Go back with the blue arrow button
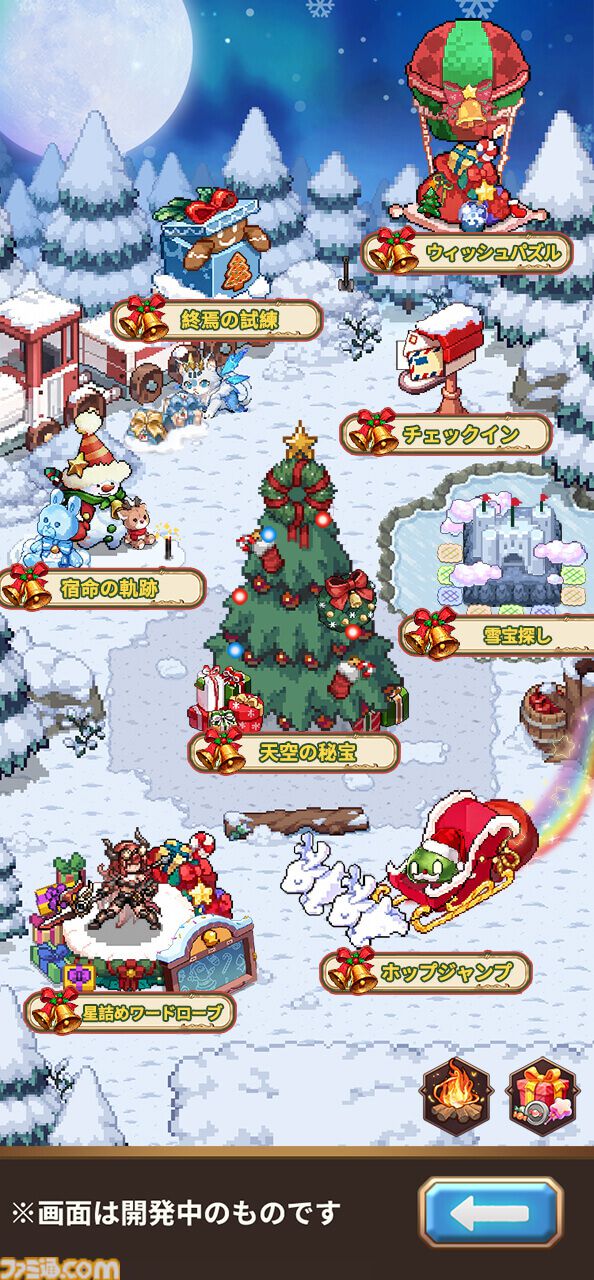 tap(491, 1212)
